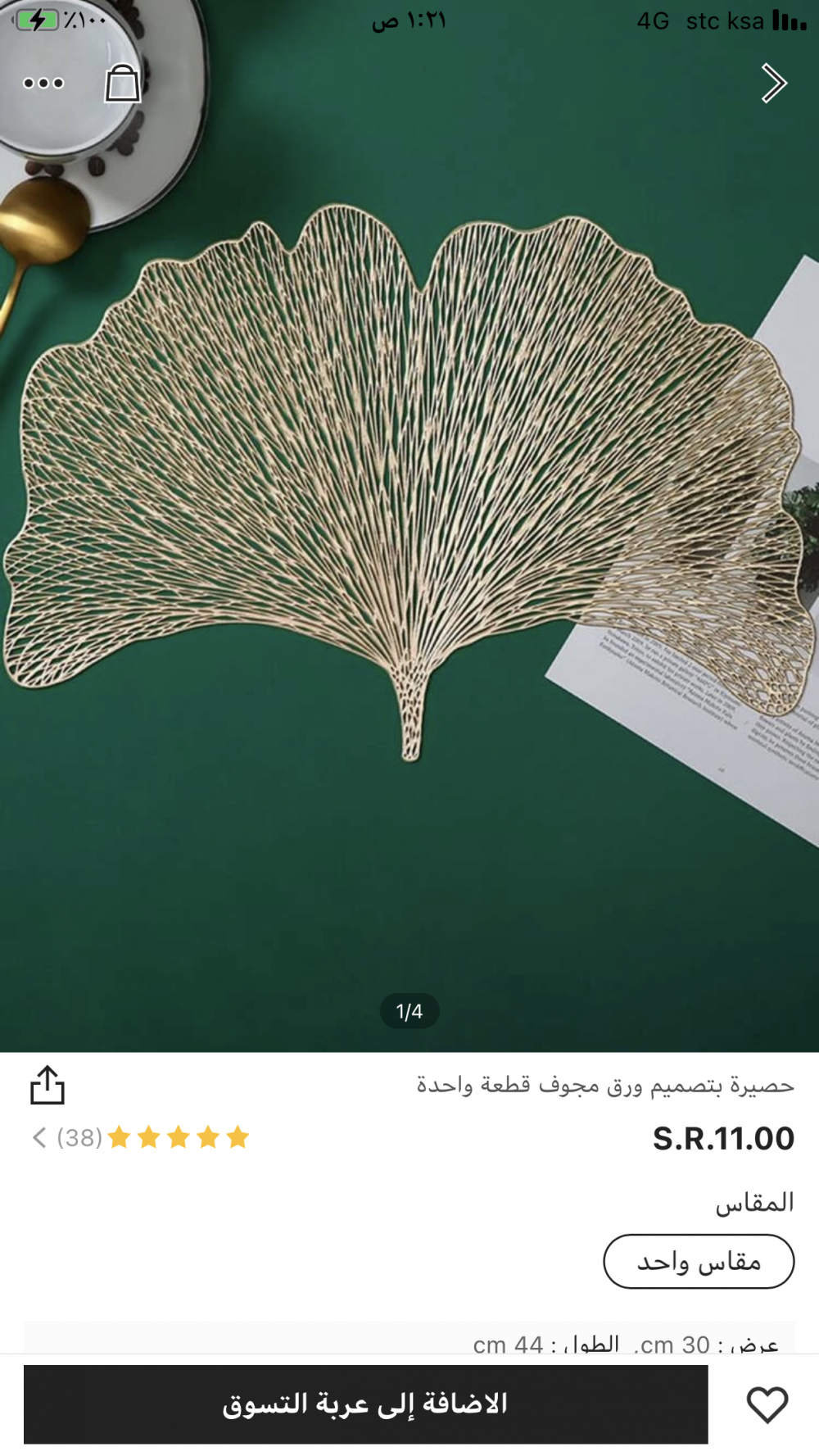The height and width of the screenshot is (1456, 819).
Task: Tap الاضافة إلى عربة التسوق button
Action: pyautogui.click(x=365, y=1404)
